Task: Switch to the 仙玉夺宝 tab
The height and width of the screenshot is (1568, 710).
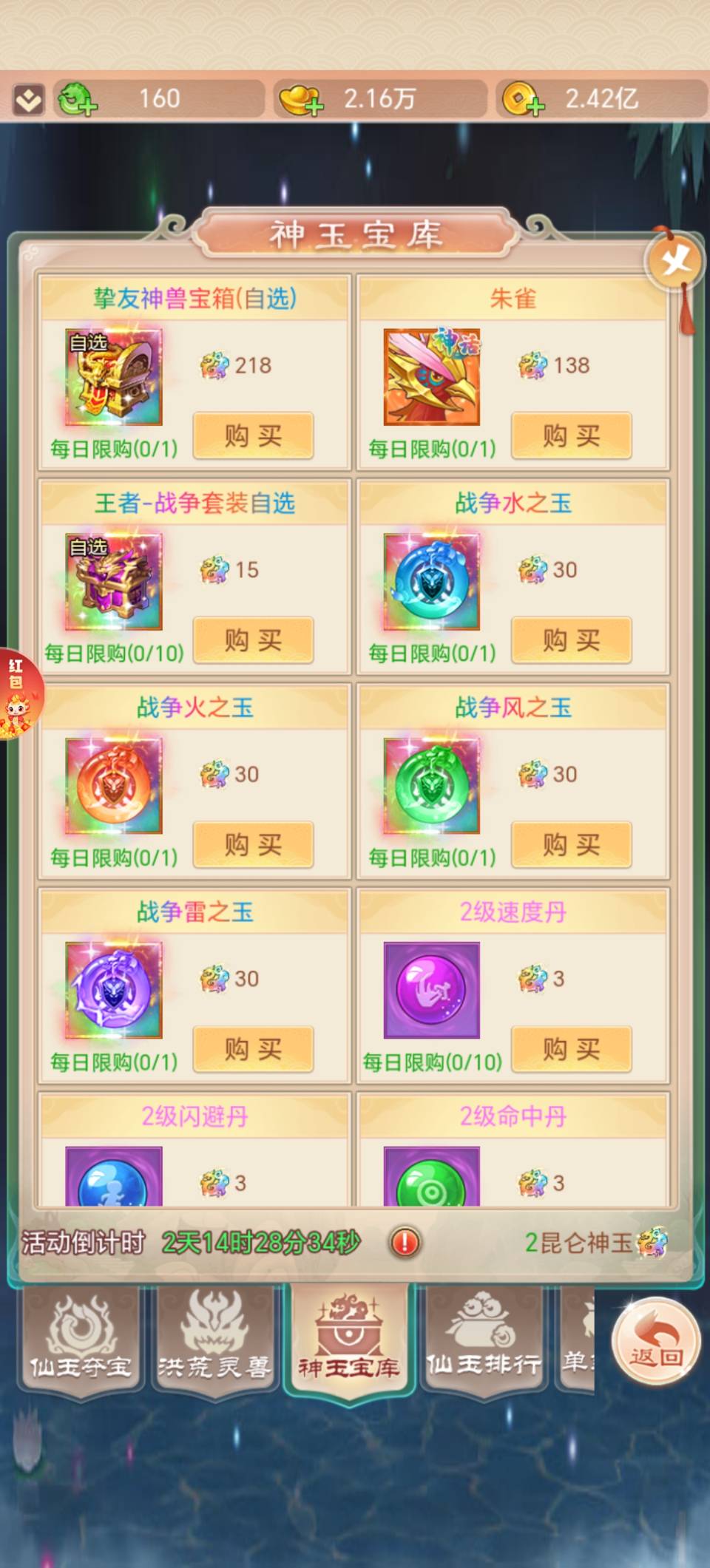Action: click(80, 1341)
